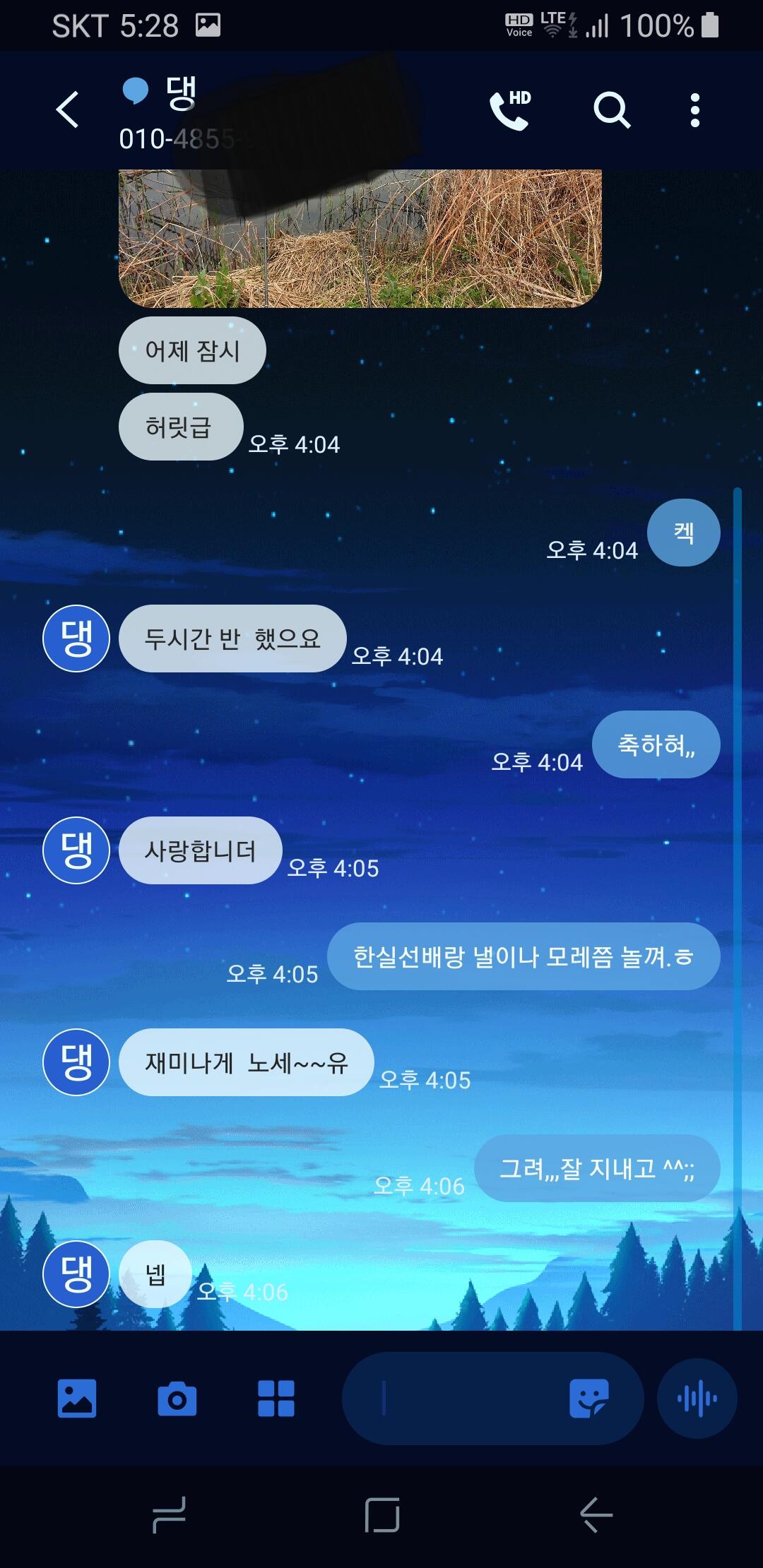
Task: Tap the 댕 avatar beside '사랑합니더'
Action: point(76,850)
